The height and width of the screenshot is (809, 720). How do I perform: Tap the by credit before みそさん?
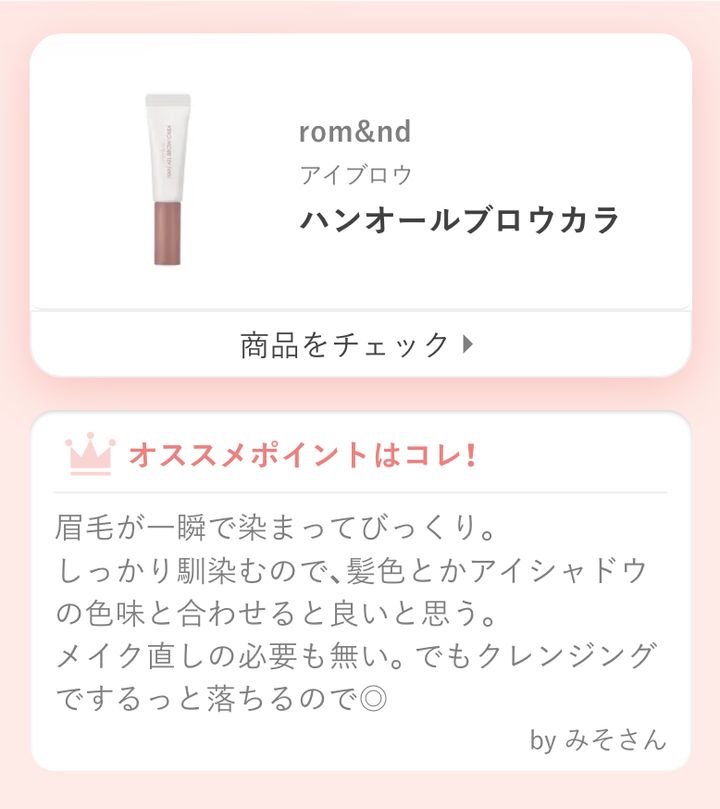click(x=545, y=740)
